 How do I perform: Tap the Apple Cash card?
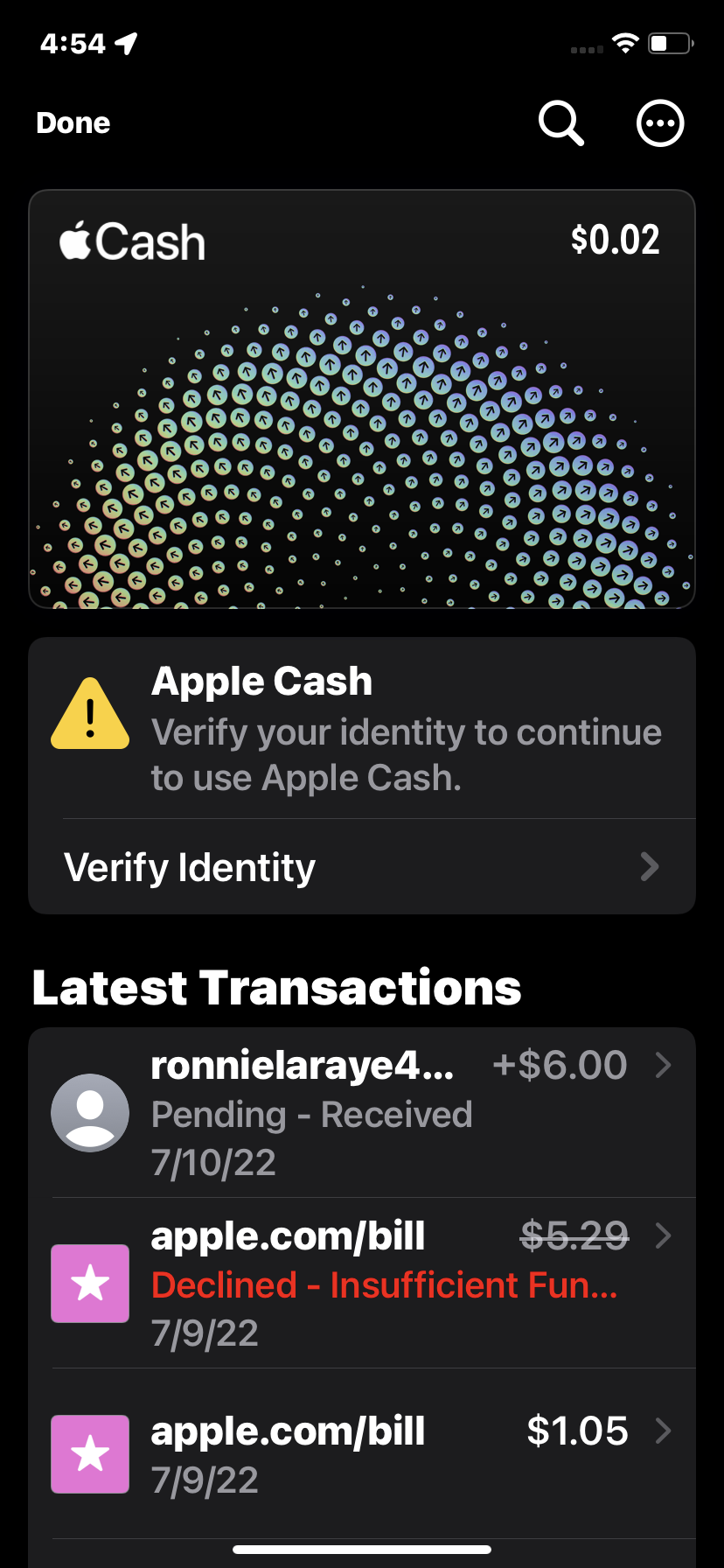point(362,399)
